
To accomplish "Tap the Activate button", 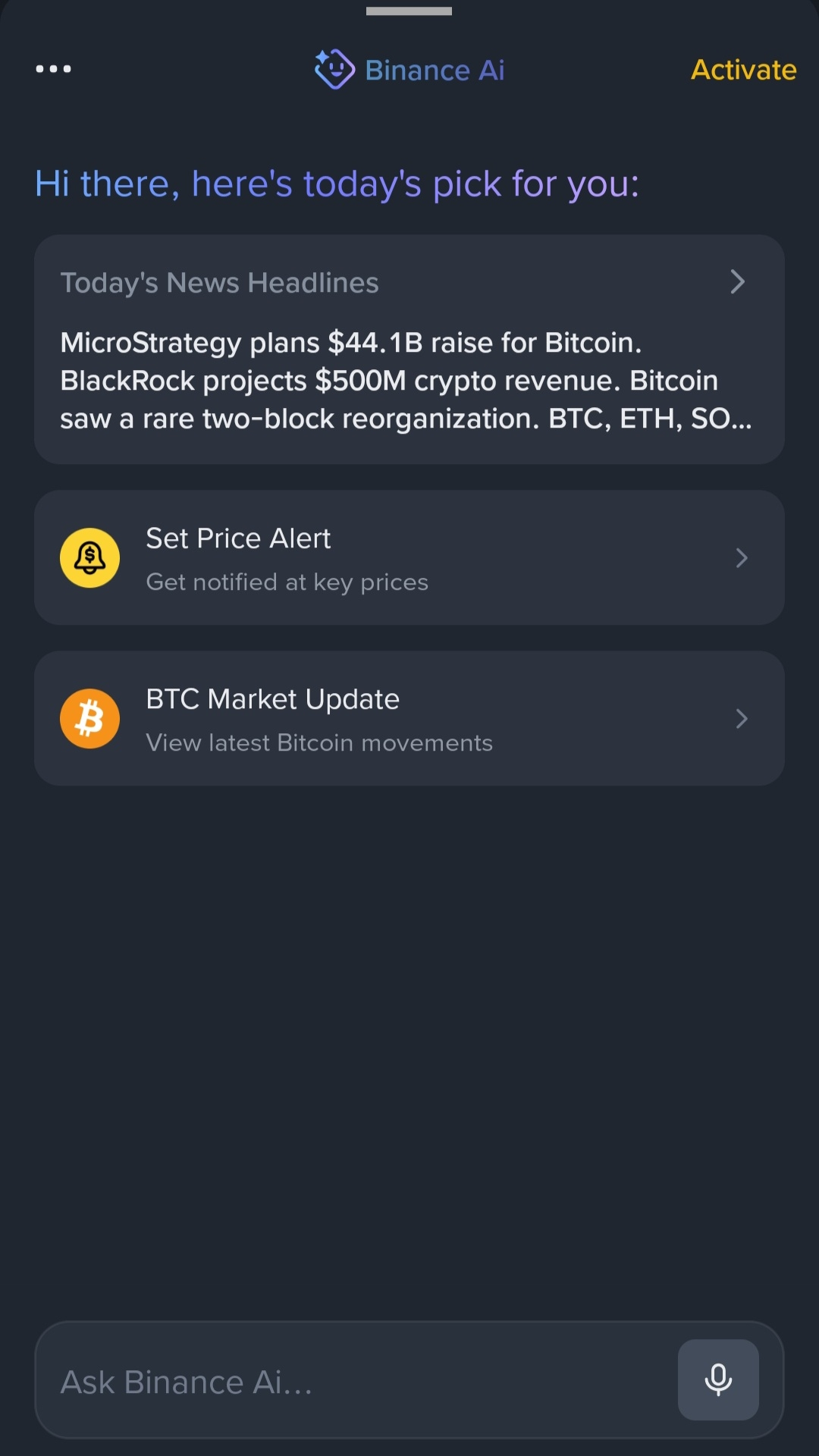I will (x=743, y=70).
